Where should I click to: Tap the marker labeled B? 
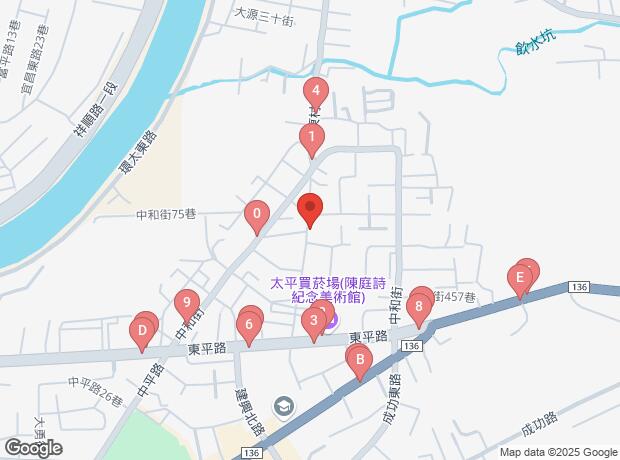pyautogui.click(x=360, y=361)
